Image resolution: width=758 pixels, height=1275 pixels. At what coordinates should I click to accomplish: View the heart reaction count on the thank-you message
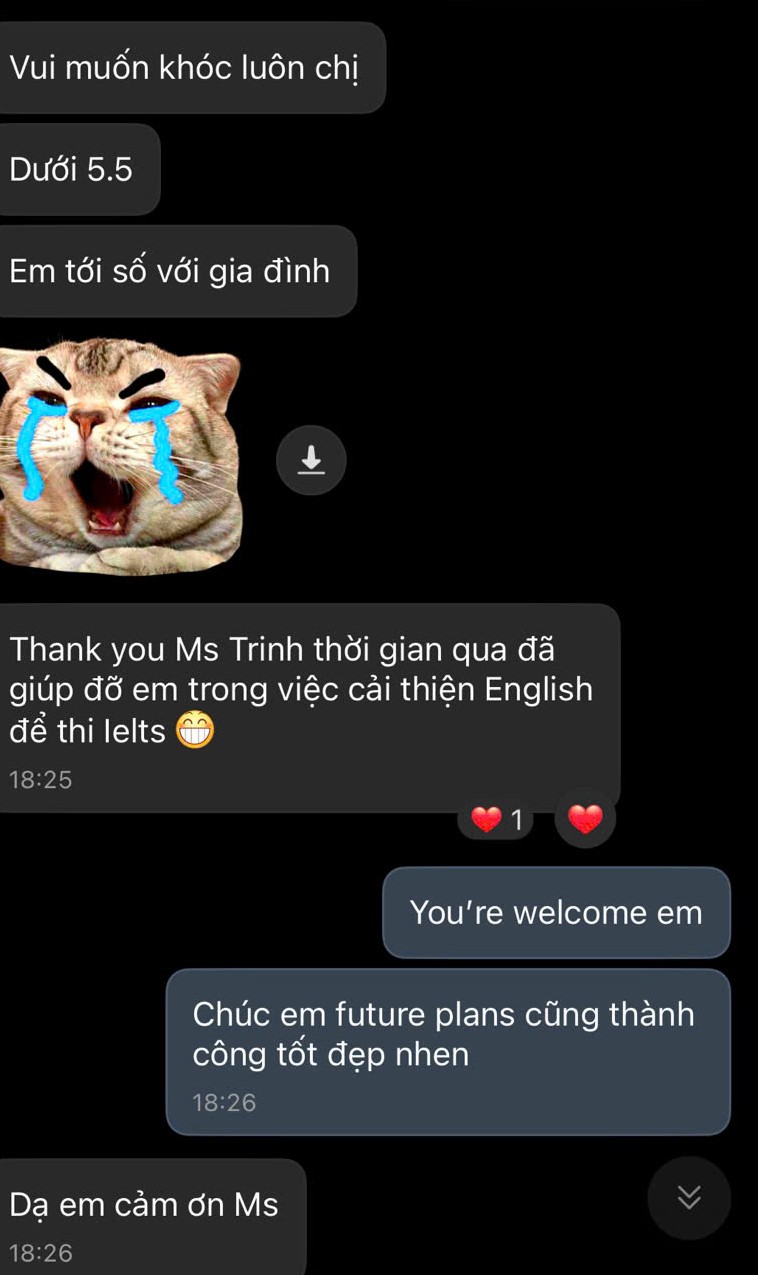tap(497, 820)
